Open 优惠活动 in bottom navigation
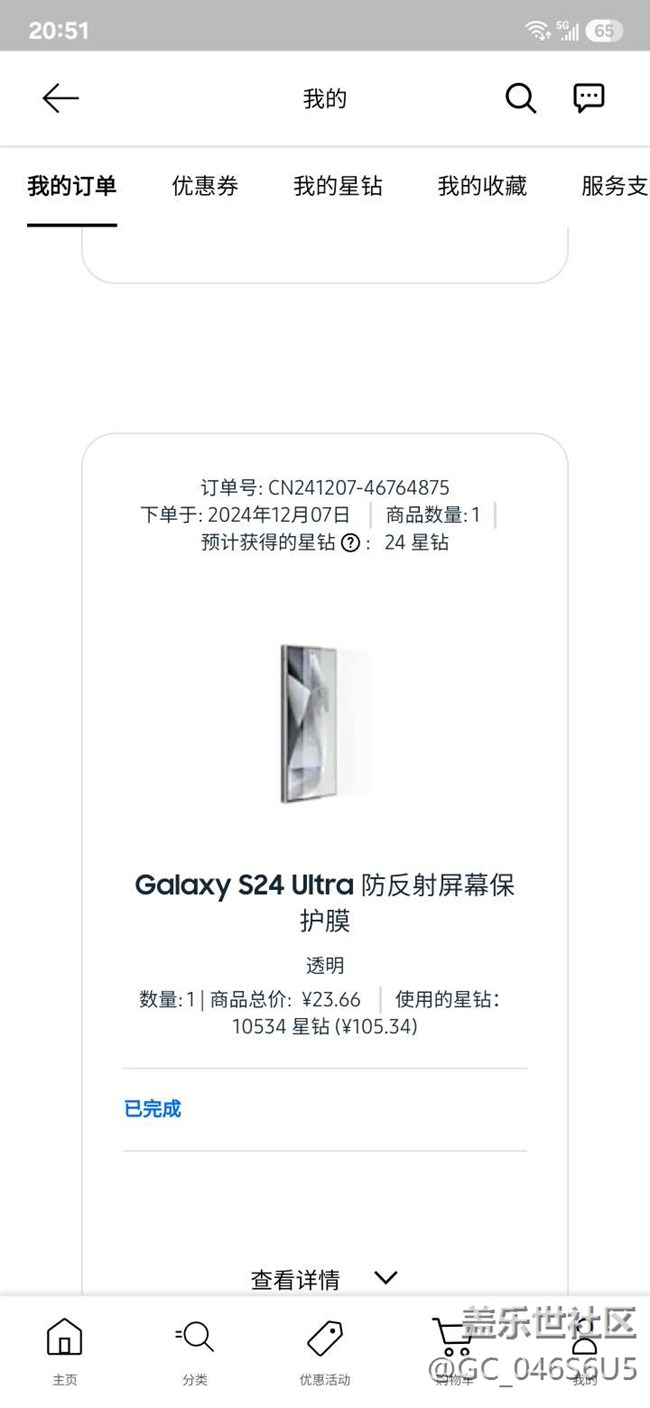Screen dimensions: 650x1408 (x=325, y=1350)
